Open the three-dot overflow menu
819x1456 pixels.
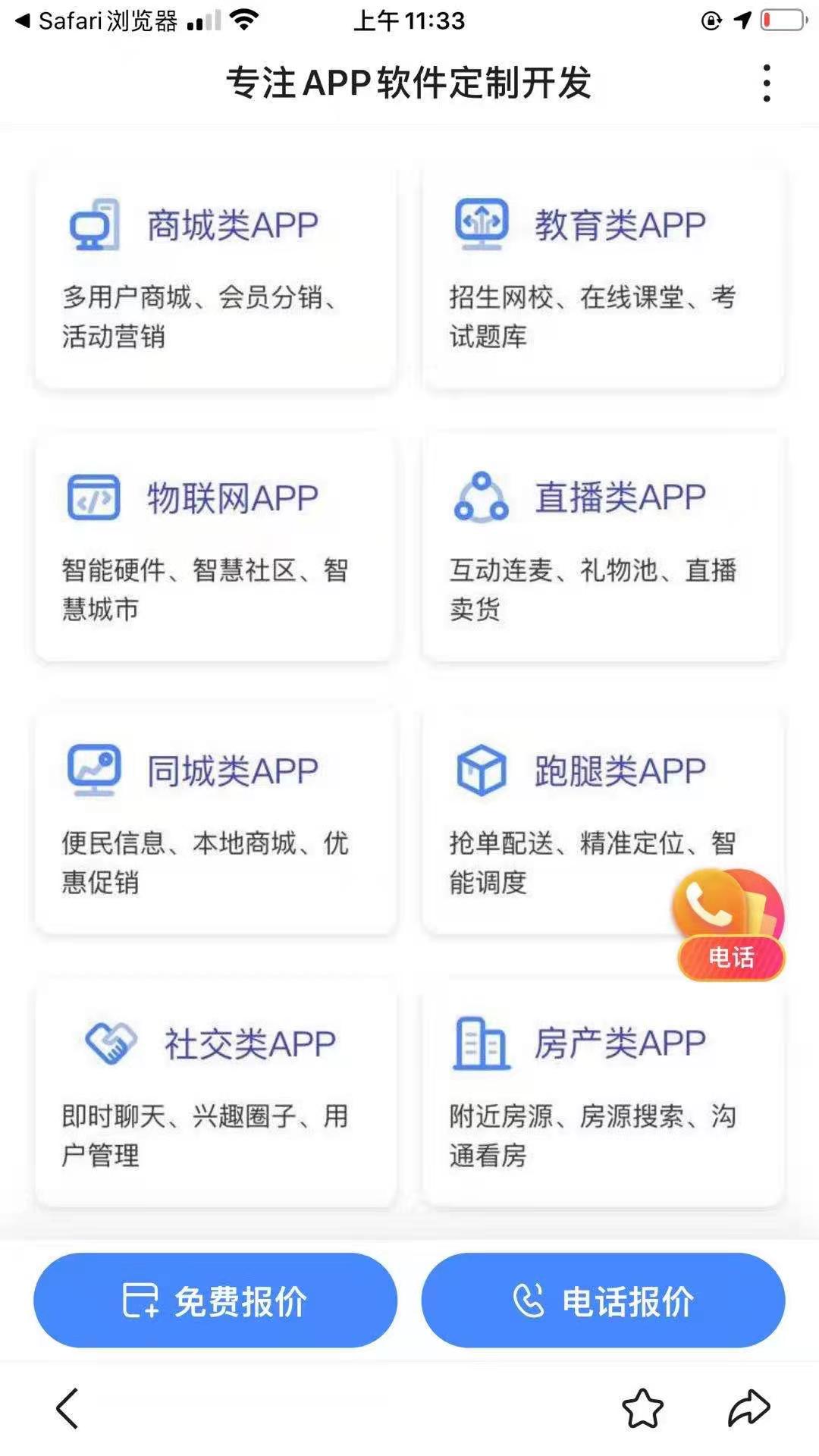coord(767,83)
